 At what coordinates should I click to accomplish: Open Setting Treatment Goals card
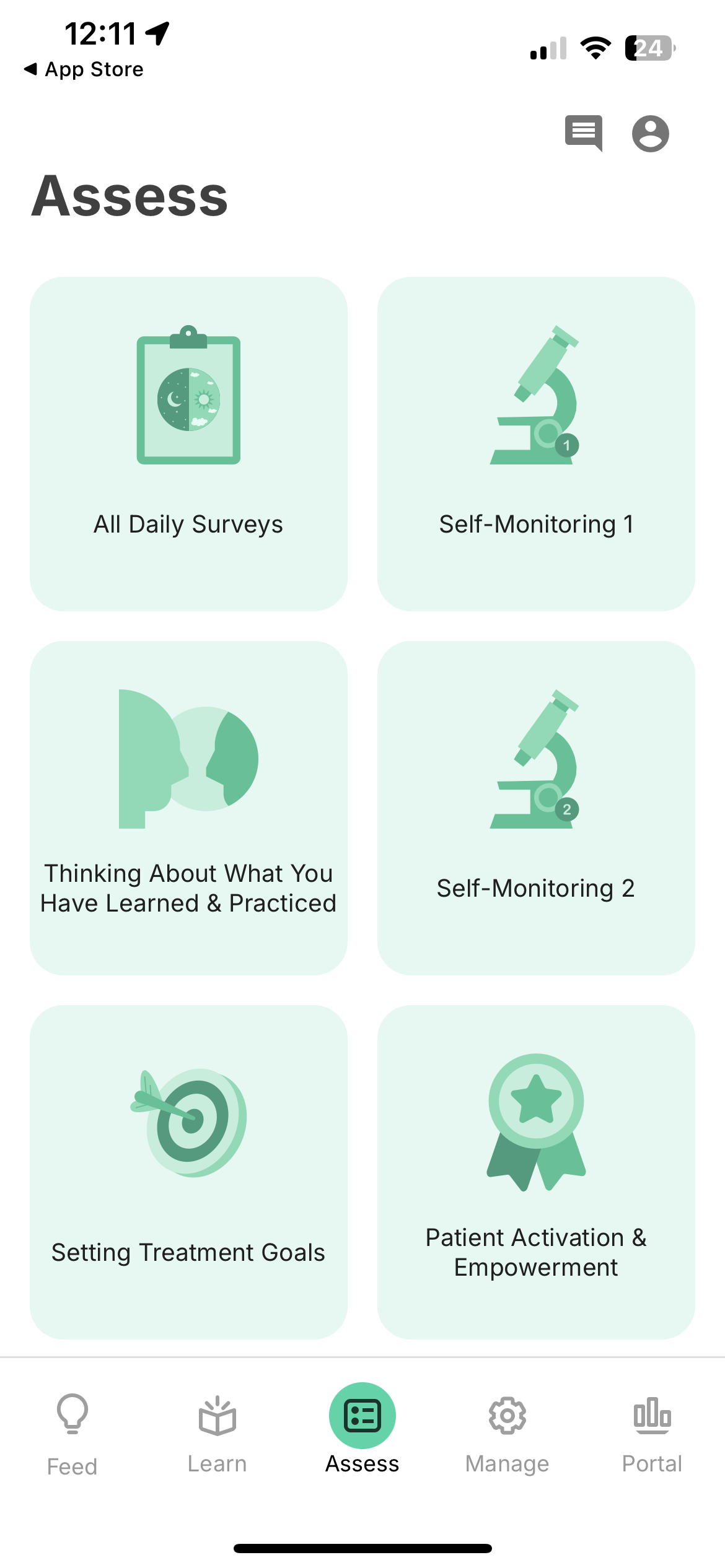pyautogui.click(x=188, y=1172)
